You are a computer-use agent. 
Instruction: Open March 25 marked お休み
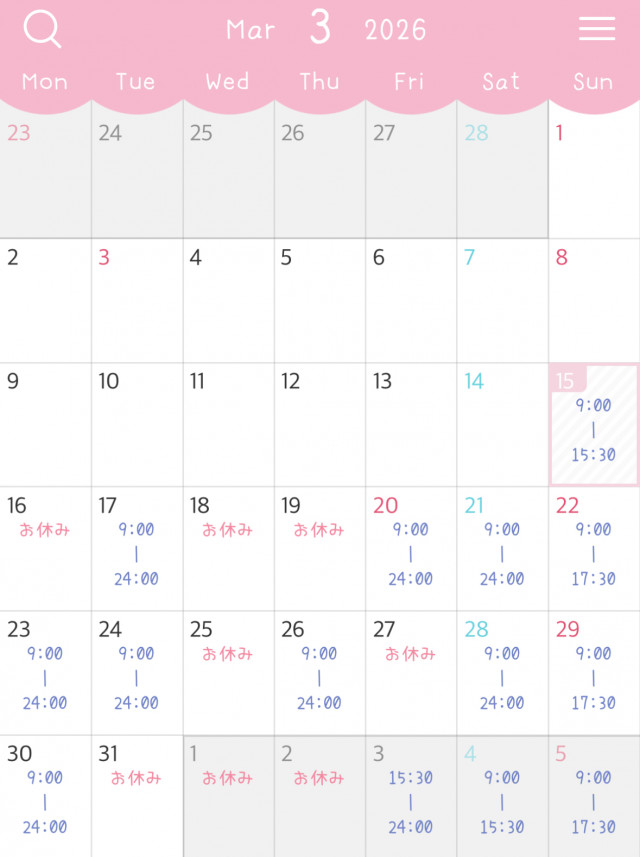click(x=228, y=672)
